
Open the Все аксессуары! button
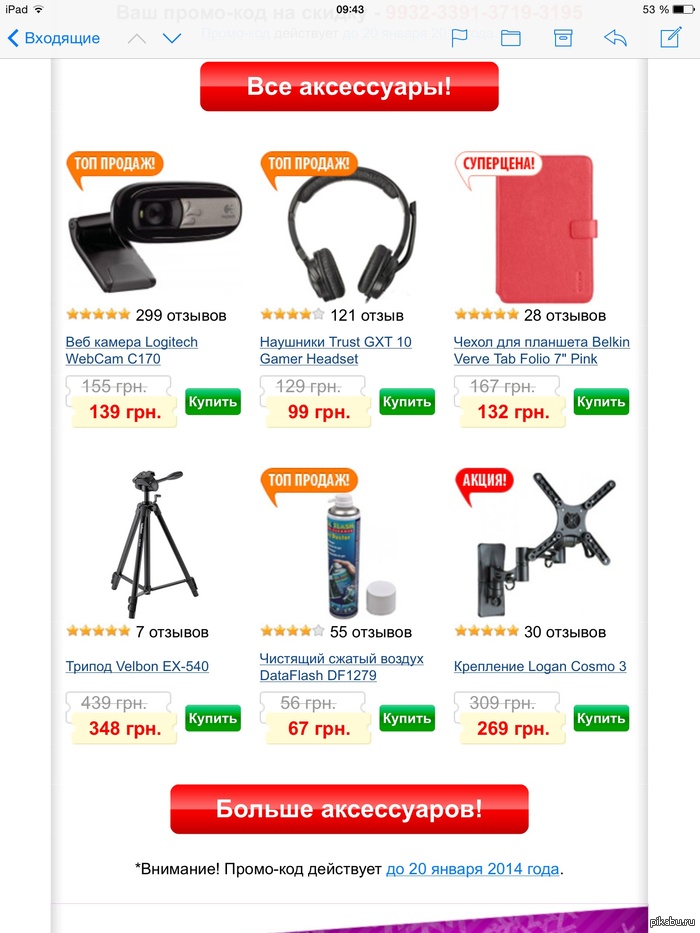click(x=349, y=87)
